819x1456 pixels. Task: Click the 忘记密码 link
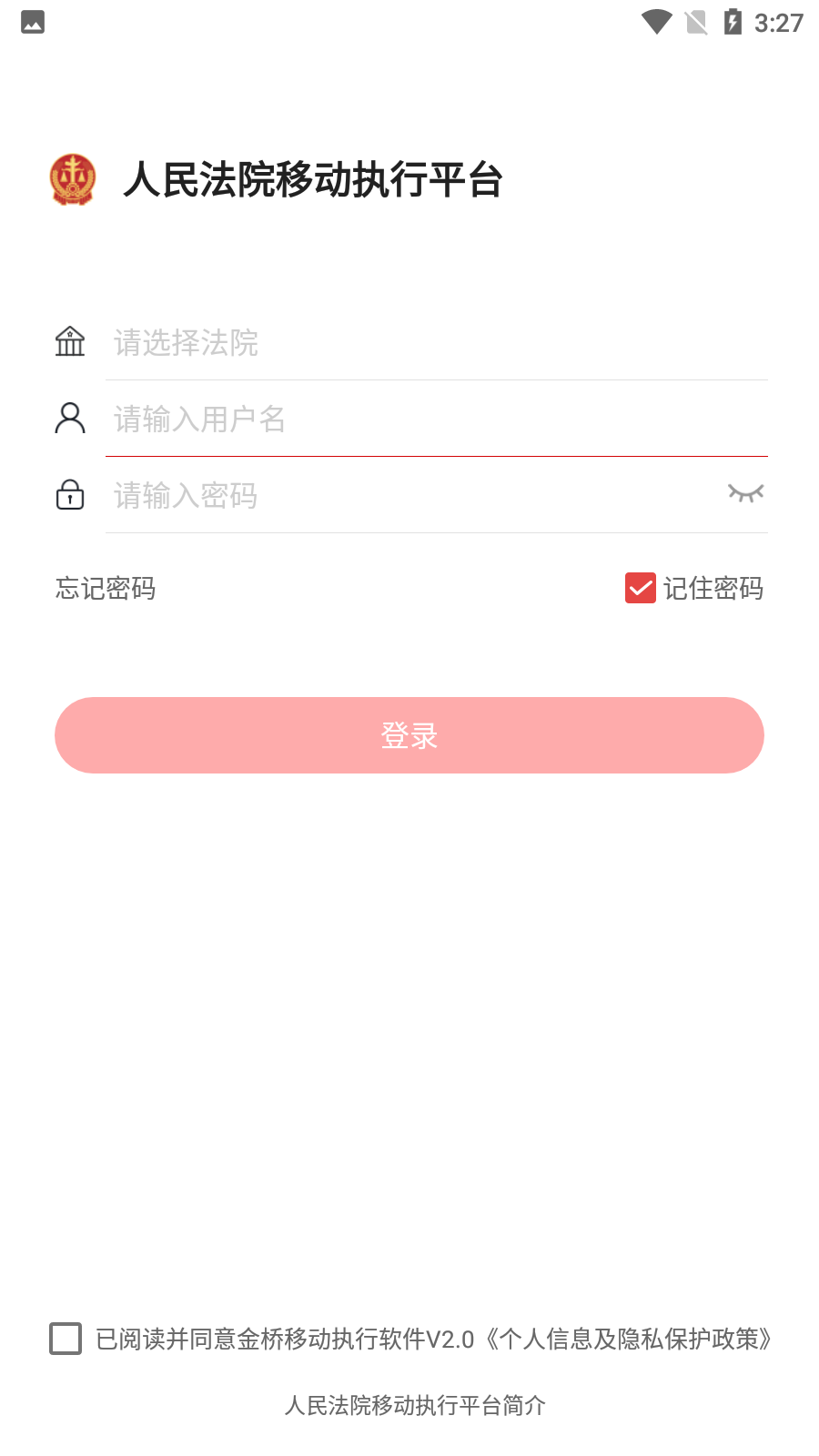click(106, 589)
